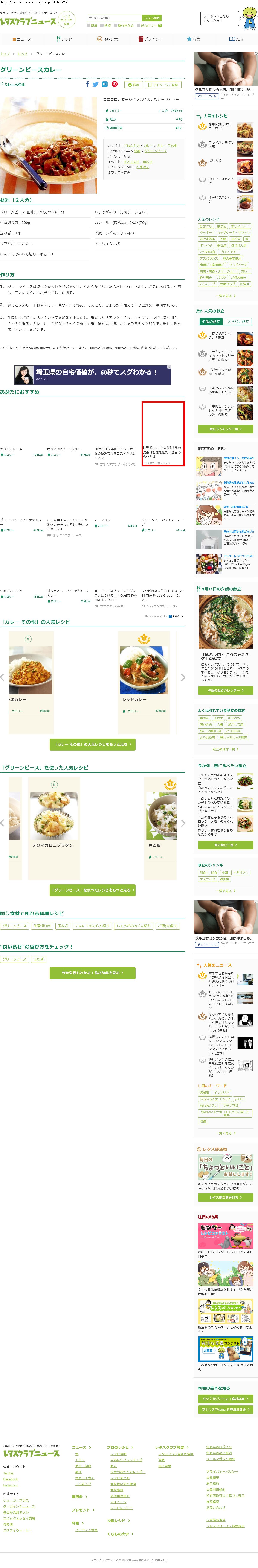Viewport: 258px width, 1568px height.
Task: Follow the レシピ breadcrumb link
Action: (23, 54)
